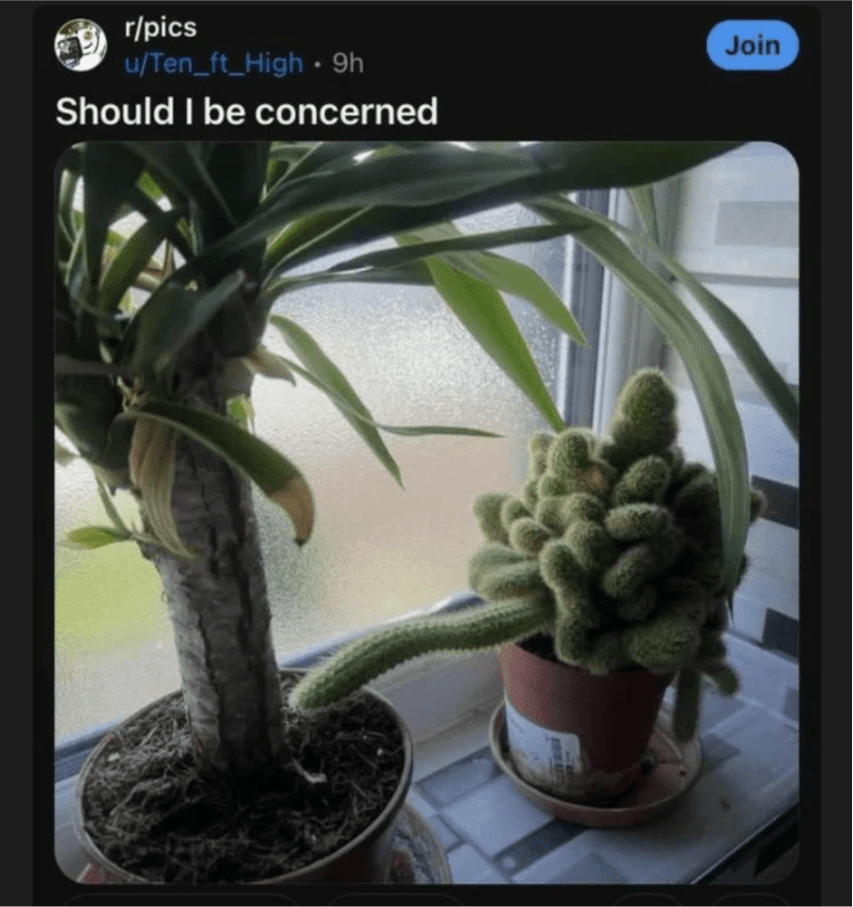View the cactus post photo fullscreen
853x907 pixels.
pos(426,512)
